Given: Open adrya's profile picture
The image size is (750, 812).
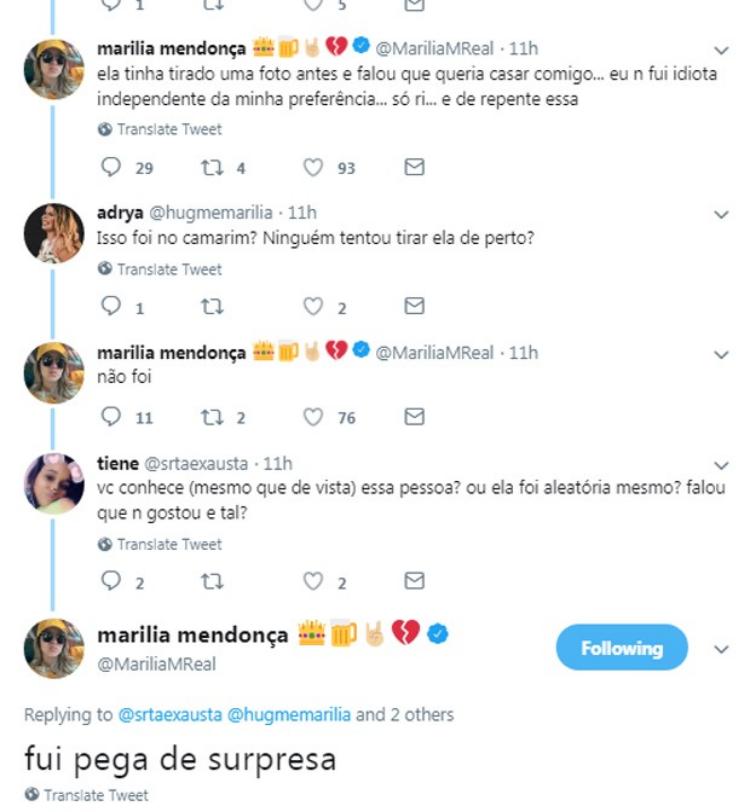Looking at the screenshot, I should [x=53, y=232].
